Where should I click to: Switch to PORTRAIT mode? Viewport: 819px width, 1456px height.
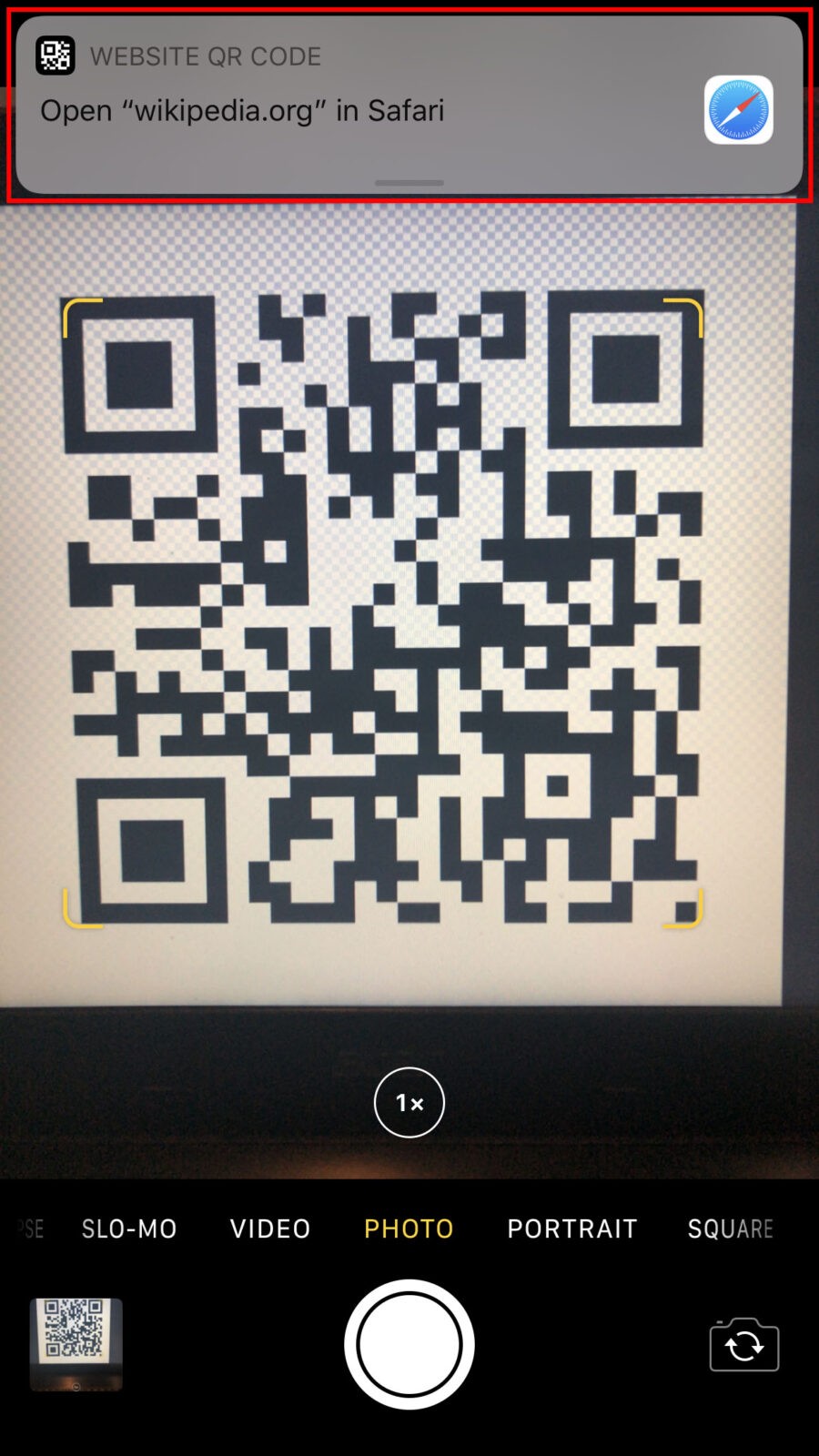[x=571, y=1228]
